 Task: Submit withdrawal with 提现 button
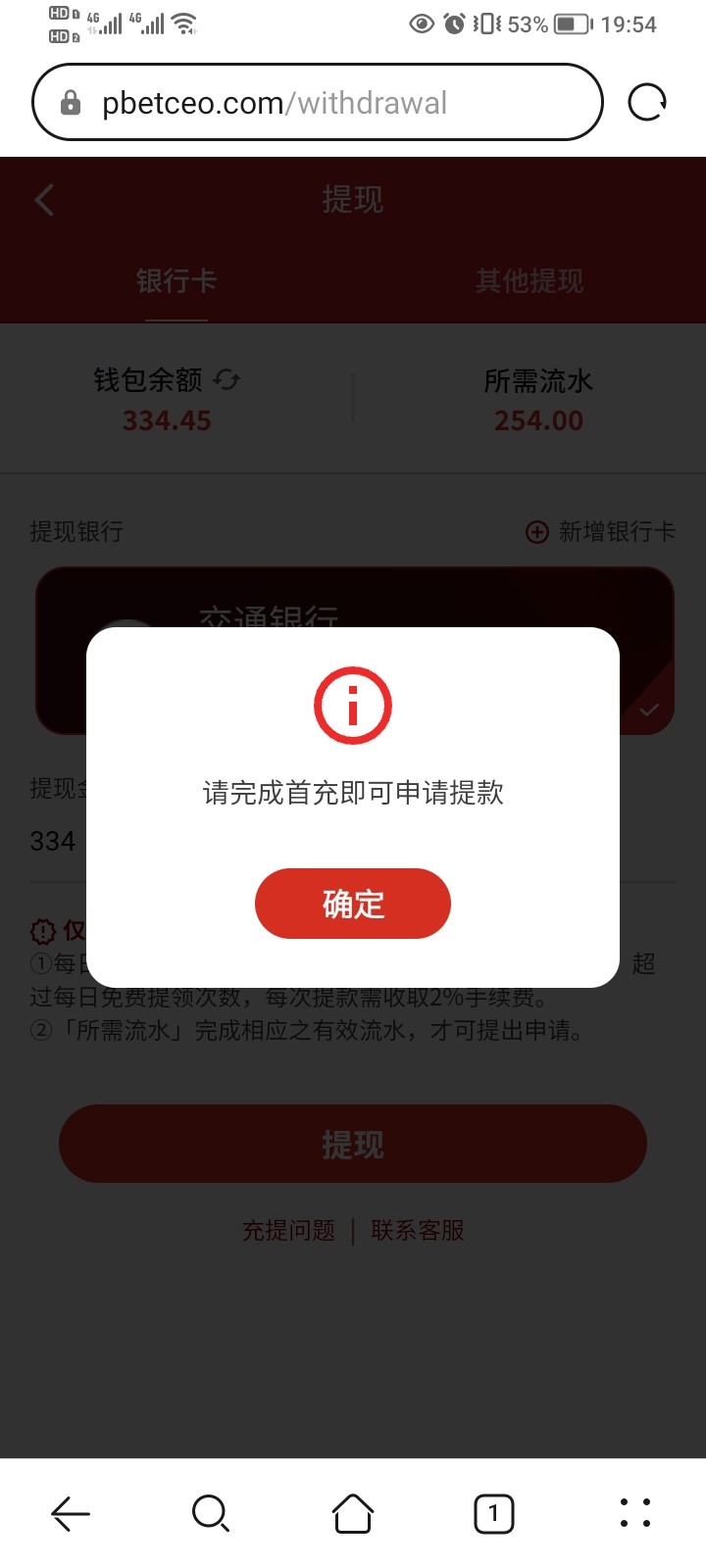(353, 1144)
